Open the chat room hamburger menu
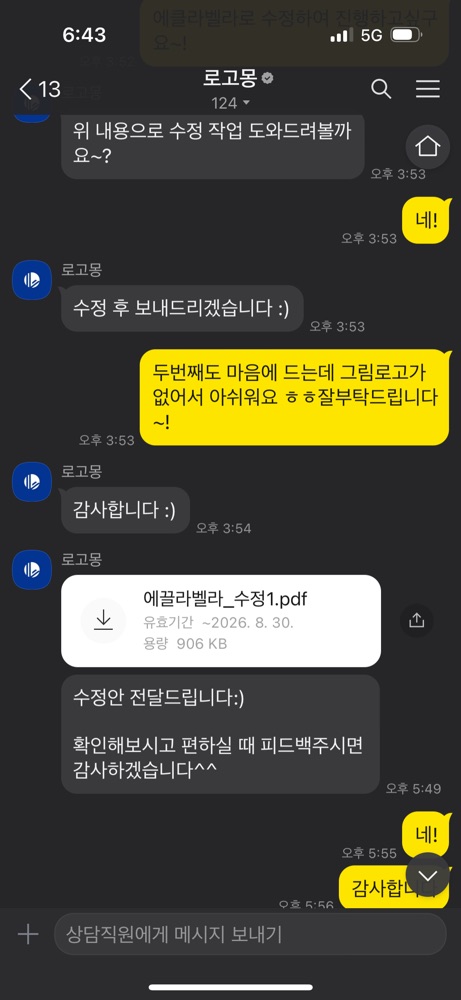The image size is (461, 1000). [x=428, y=89]
